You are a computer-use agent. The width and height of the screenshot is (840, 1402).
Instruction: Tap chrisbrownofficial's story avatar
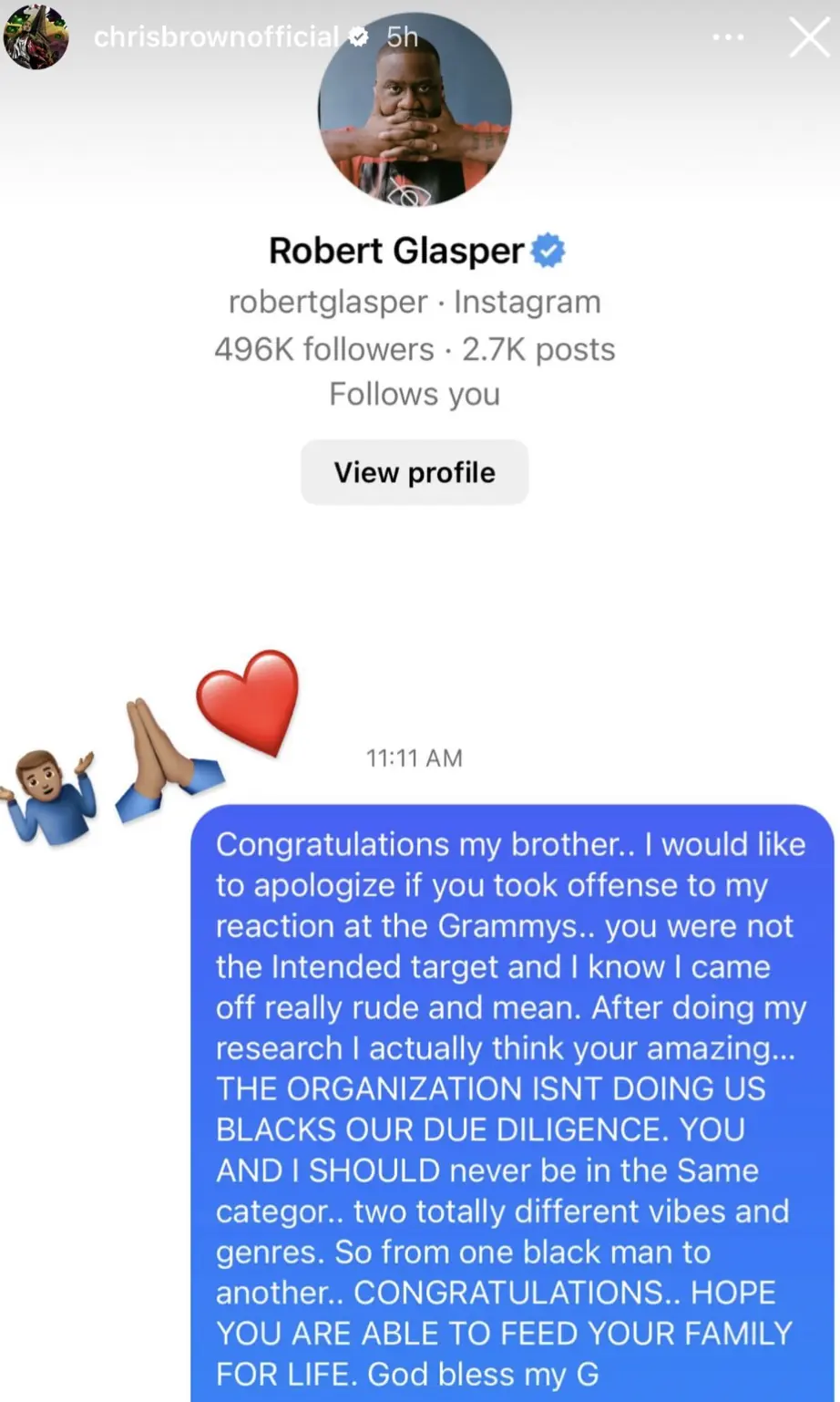tap(36, 36)
